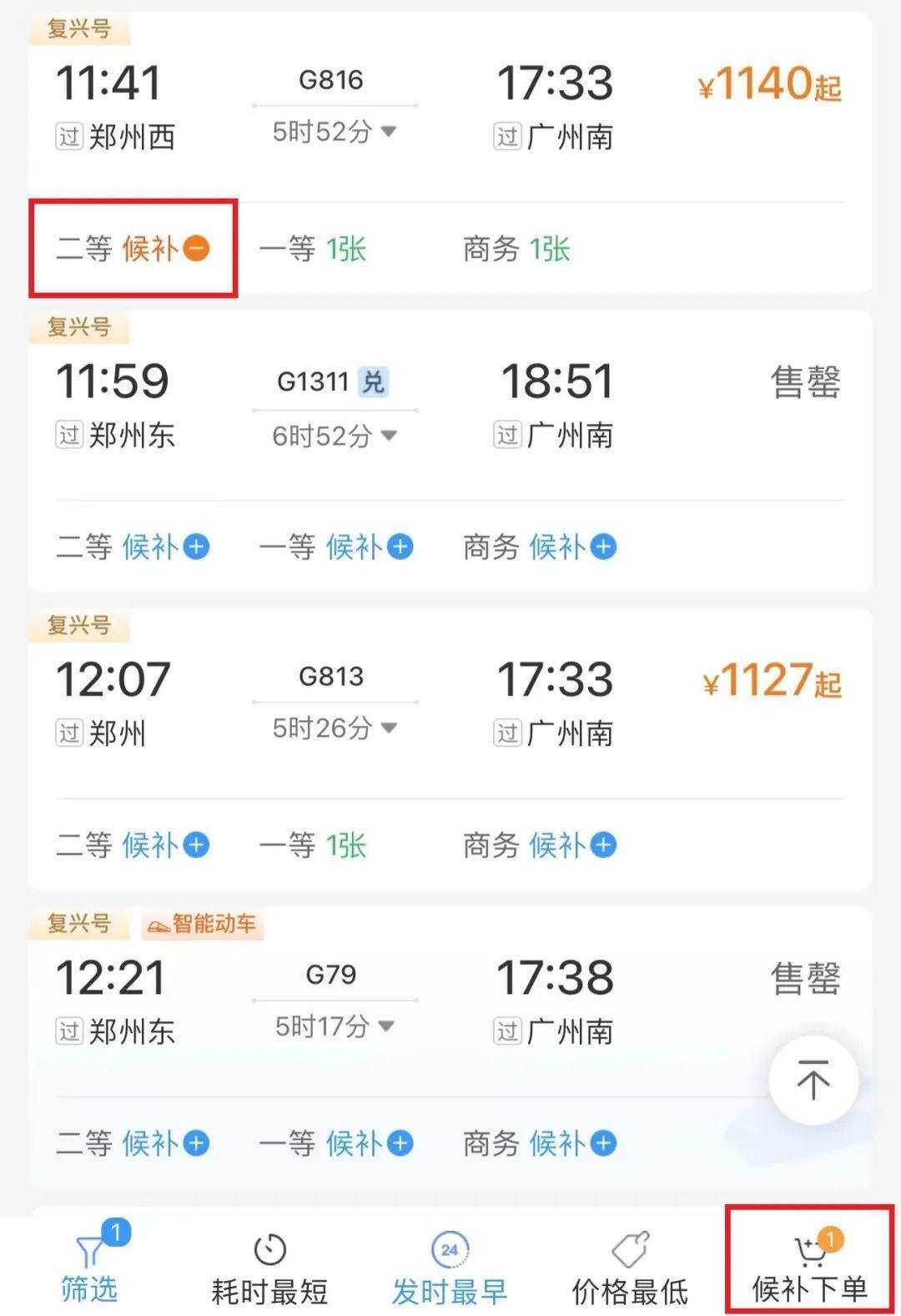Remove 二等 候补 selection on G816
Screen dimensions: 901x1316
(196, 249)
